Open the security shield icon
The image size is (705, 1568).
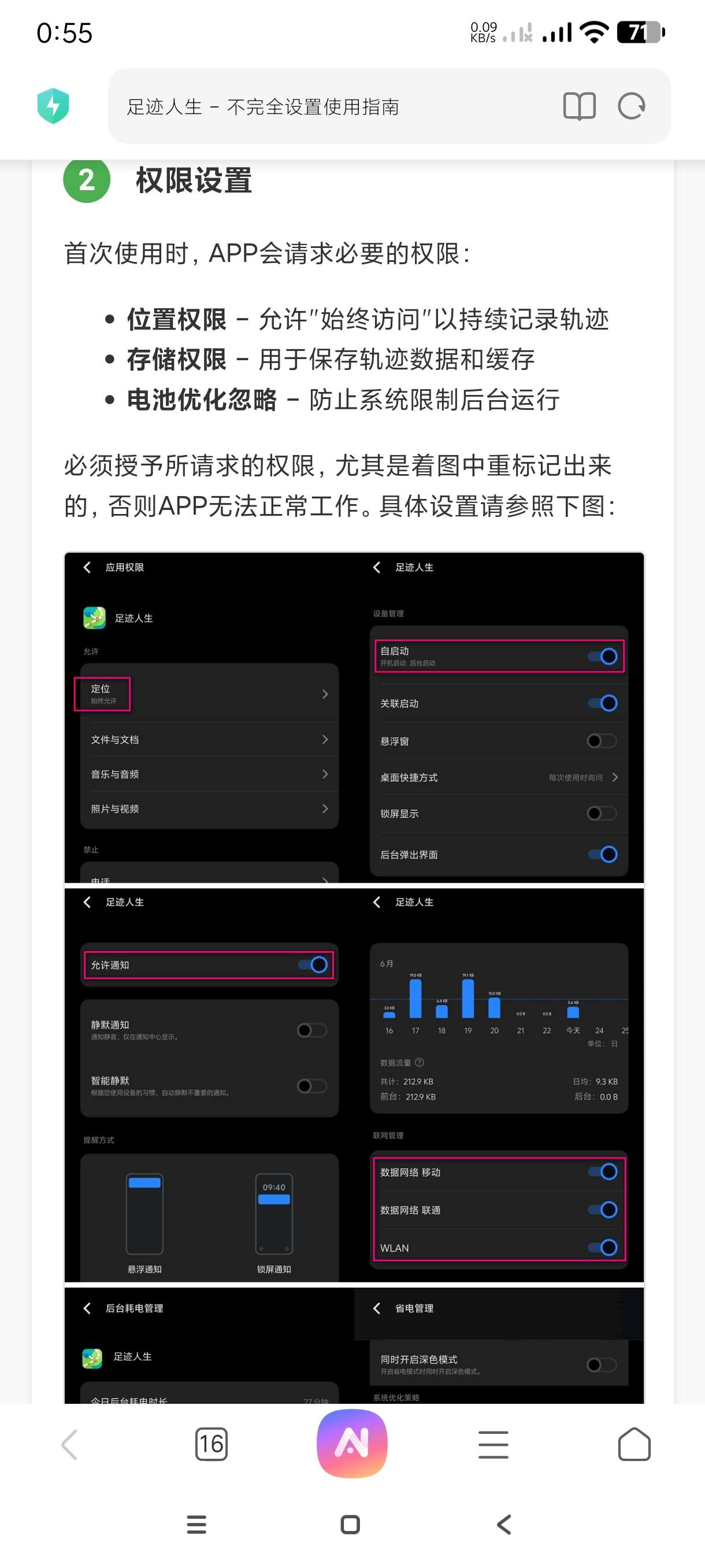[53, 106]
